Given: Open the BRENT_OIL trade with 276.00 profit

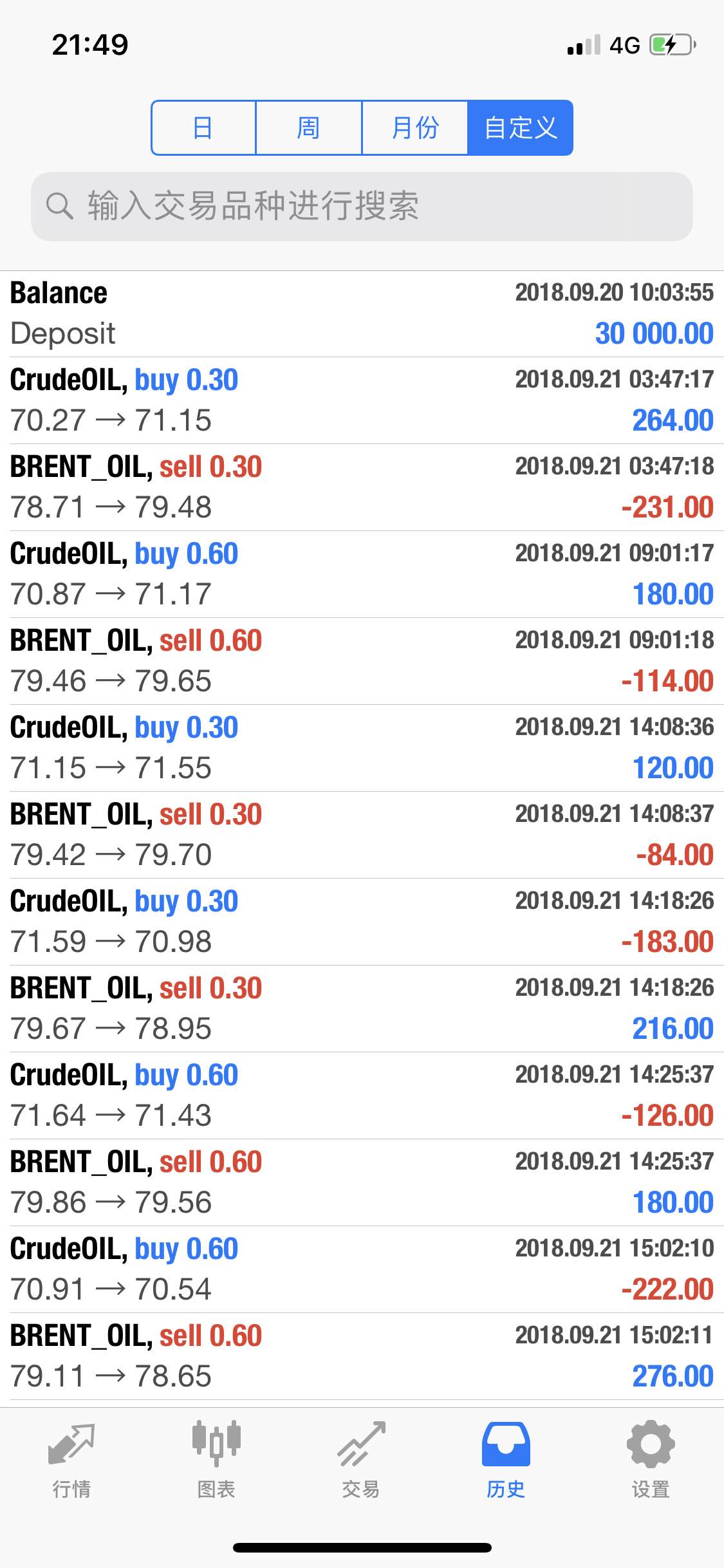Looking at the screenshot, I should [x=362, y=1356].
